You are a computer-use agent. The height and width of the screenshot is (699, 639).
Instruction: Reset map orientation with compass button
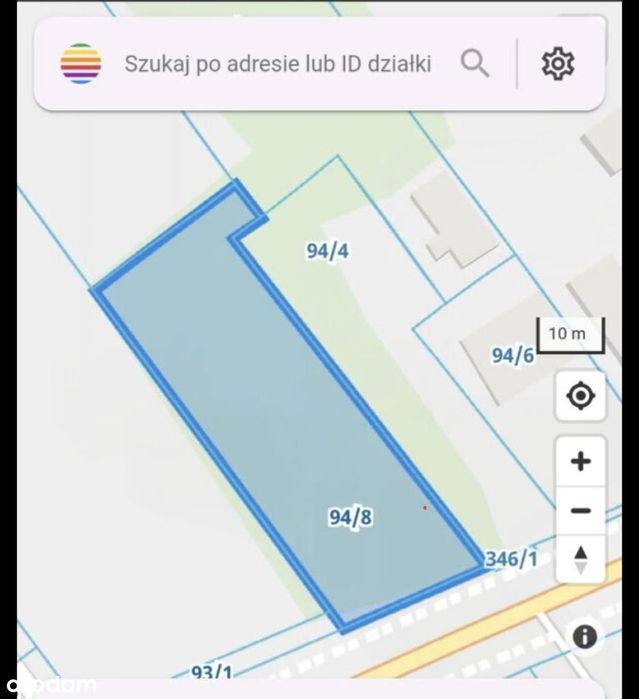point(580,558)
